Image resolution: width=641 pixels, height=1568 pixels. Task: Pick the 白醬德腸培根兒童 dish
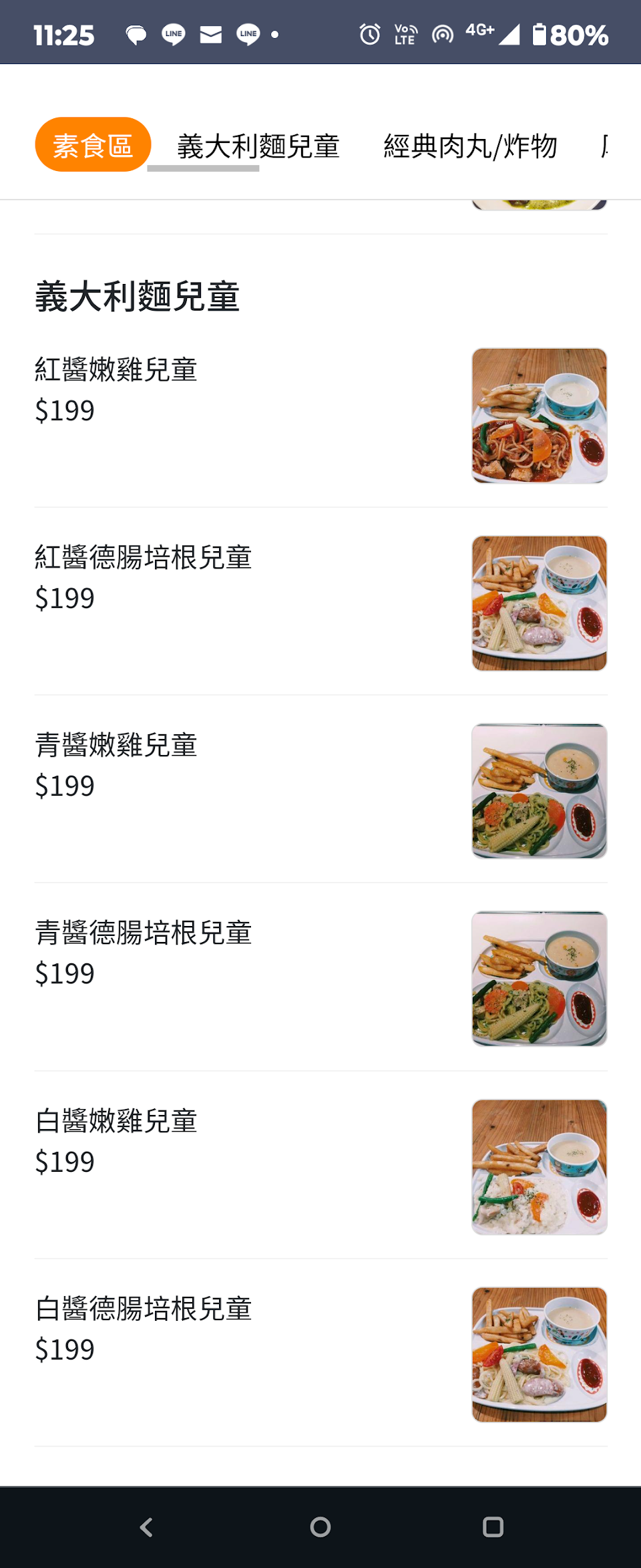click(x=143, y=1309)
